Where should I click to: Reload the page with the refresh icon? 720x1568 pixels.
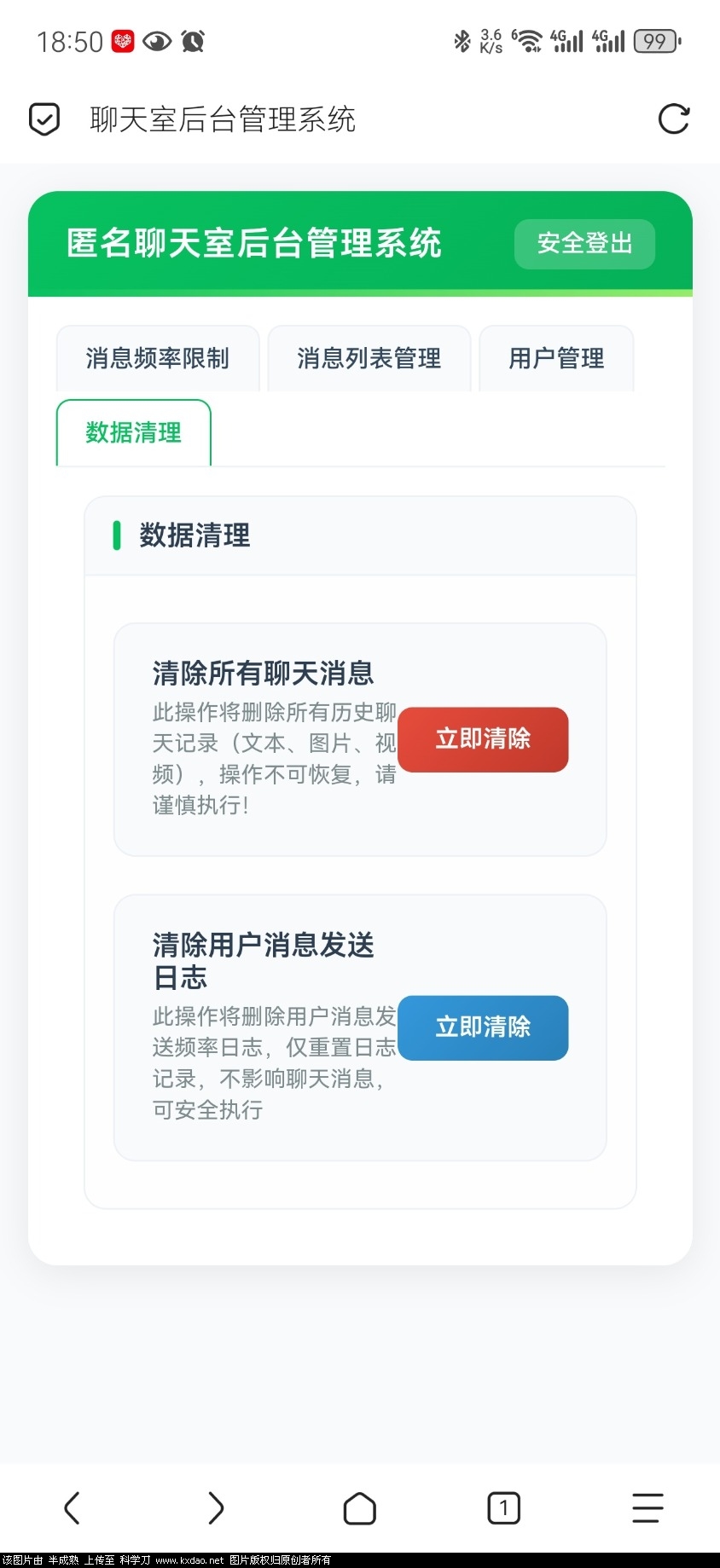(x=674, y=119)
